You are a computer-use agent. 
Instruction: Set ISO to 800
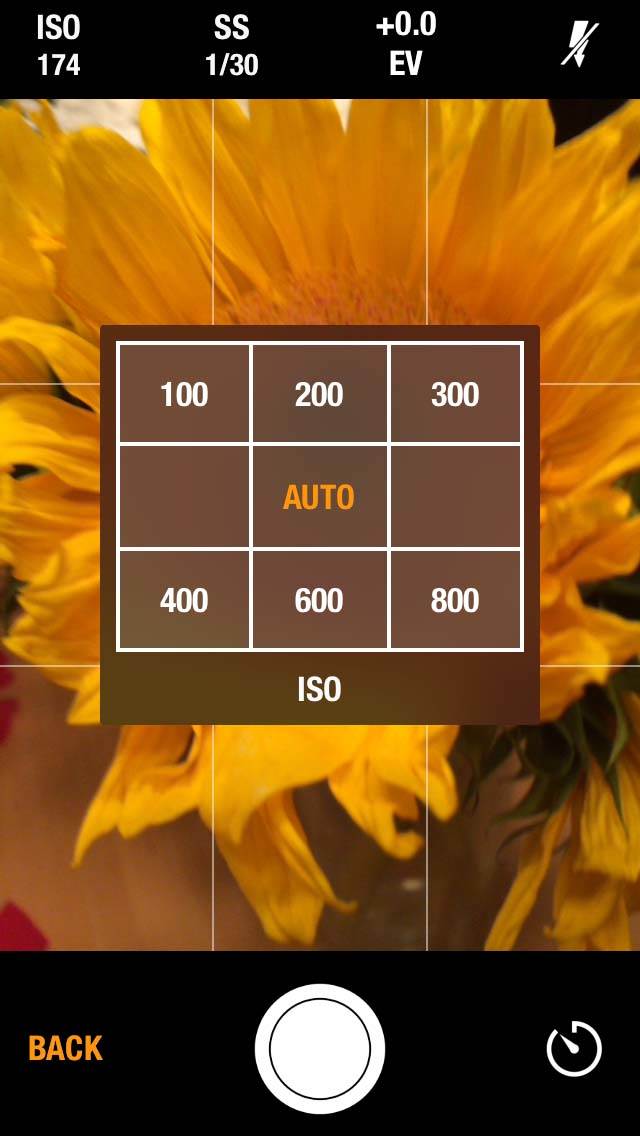point(455,600)
